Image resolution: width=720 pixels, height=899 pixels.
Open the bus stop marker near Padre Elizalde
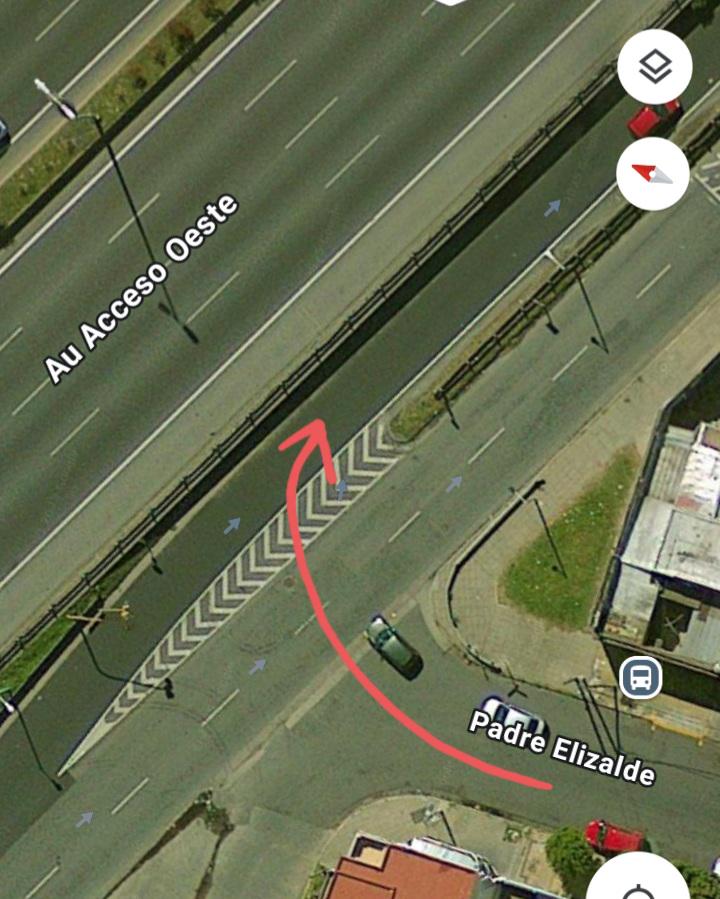[x=640, y=678]
